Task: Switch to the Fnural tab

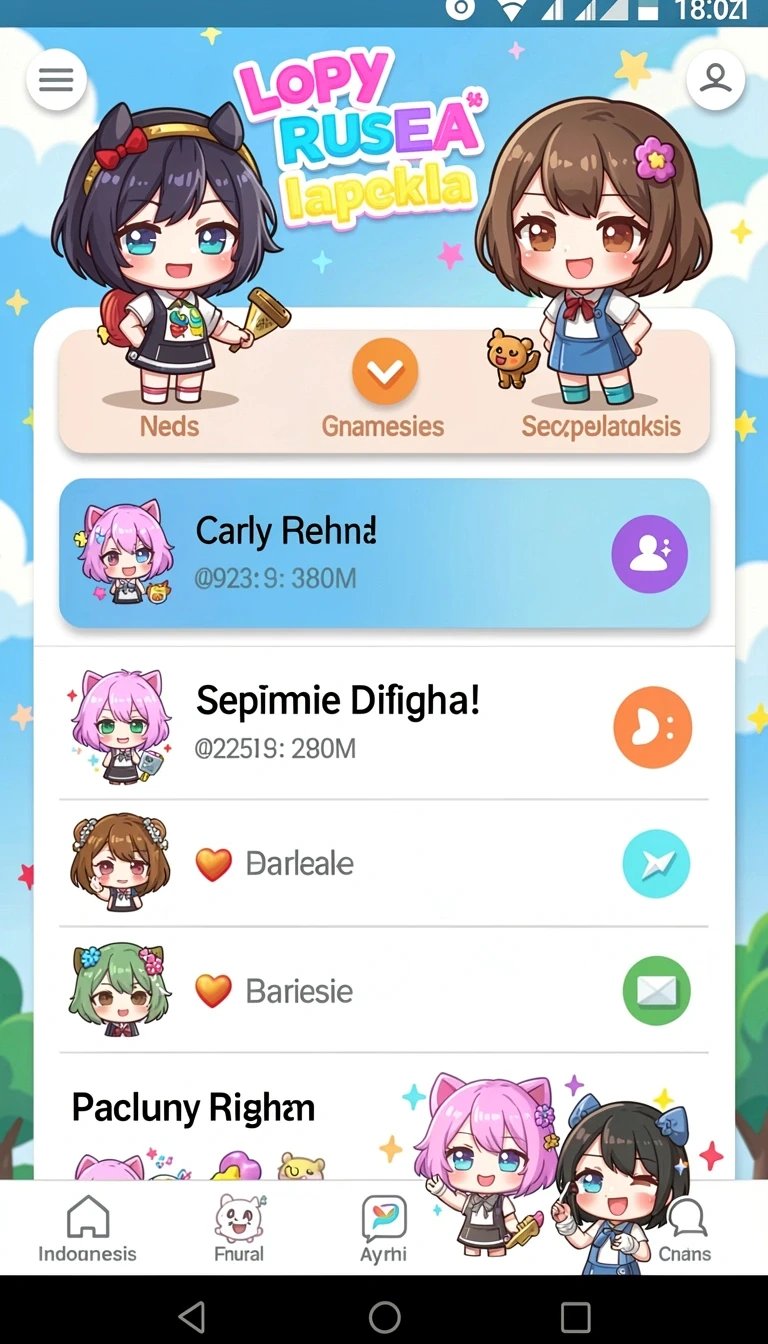Action: point(239,1229)
